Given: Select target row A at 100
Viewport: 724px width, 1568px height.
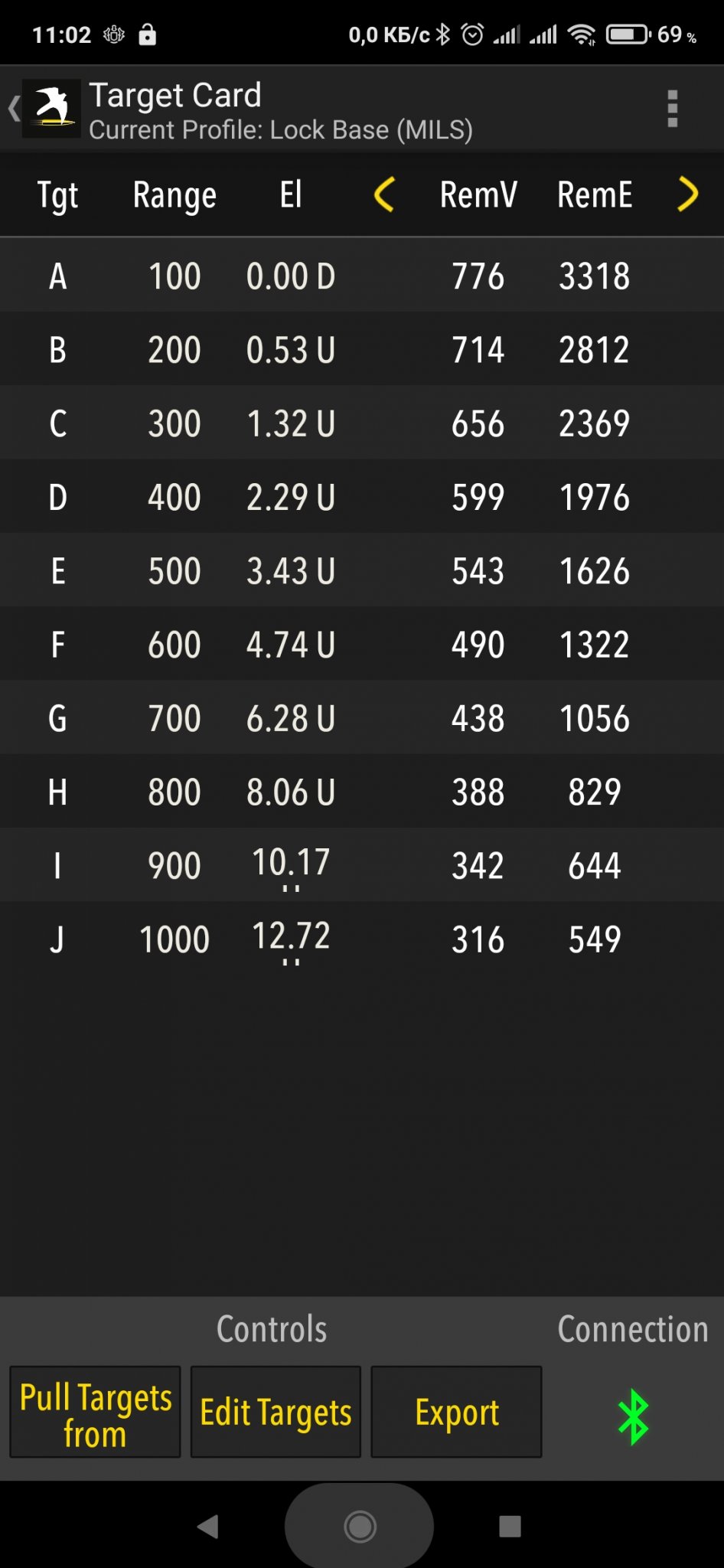Looking at the screenshot, I should click(x=361, y=276).
